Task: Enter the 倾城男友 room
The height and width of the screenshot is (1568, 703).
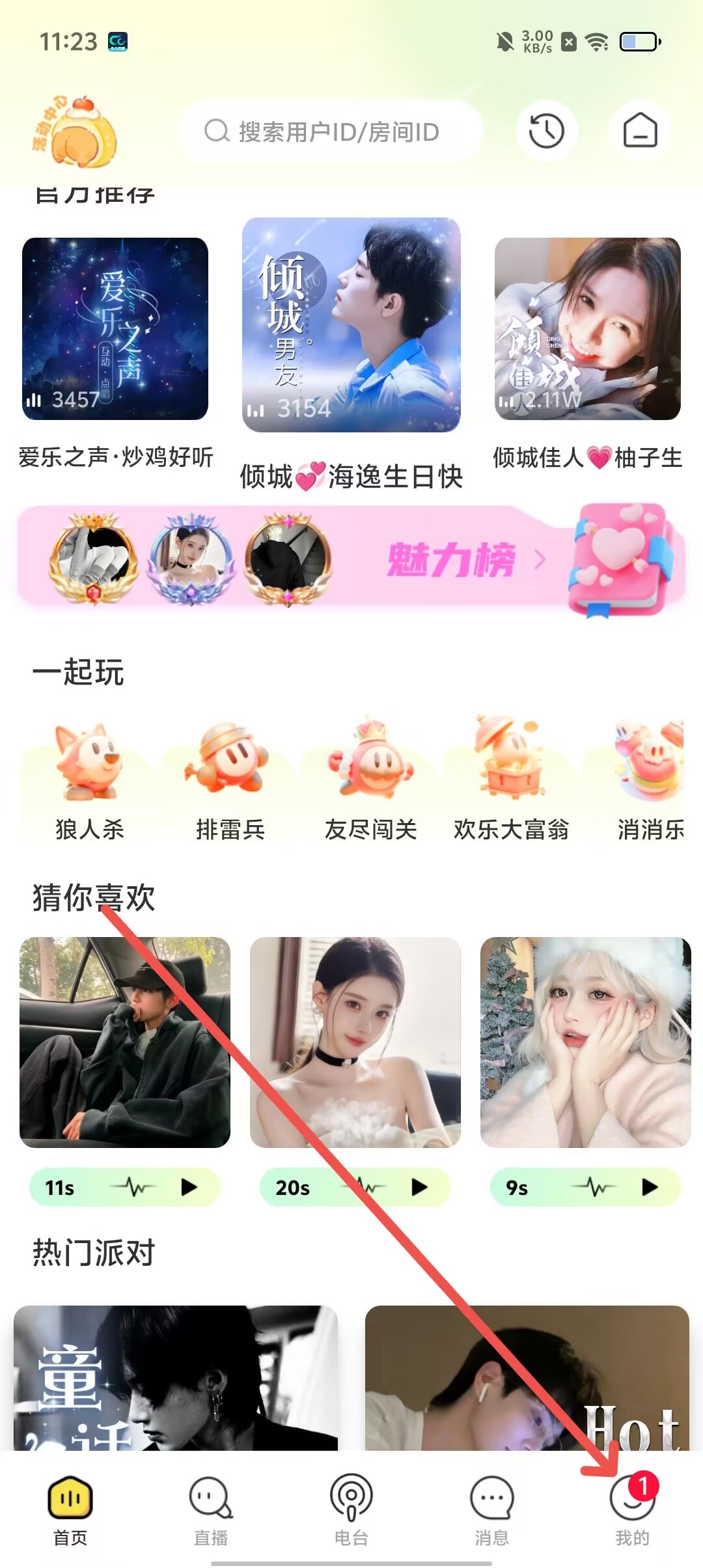Action: (351, 325)
